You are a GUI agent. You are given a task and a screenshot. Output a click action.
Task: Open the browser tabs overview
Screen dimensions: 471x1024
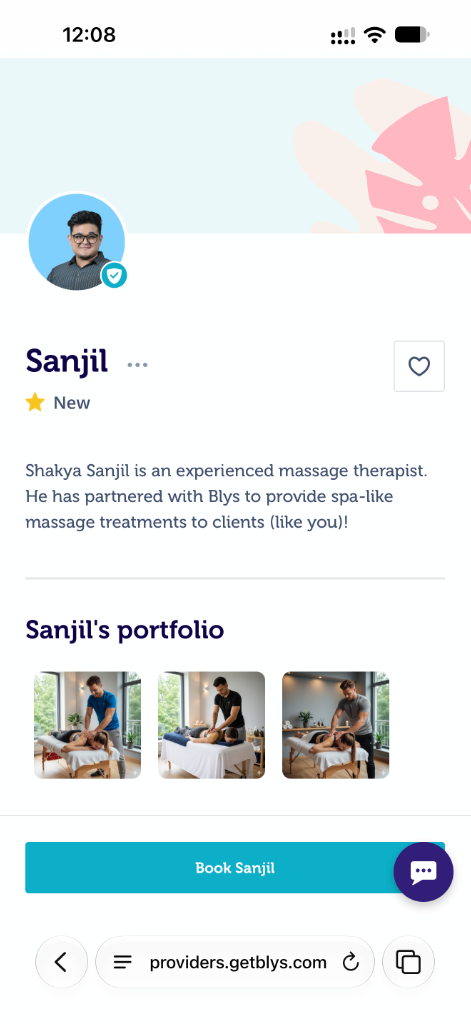pyautogui.click(x=408, y=962)
